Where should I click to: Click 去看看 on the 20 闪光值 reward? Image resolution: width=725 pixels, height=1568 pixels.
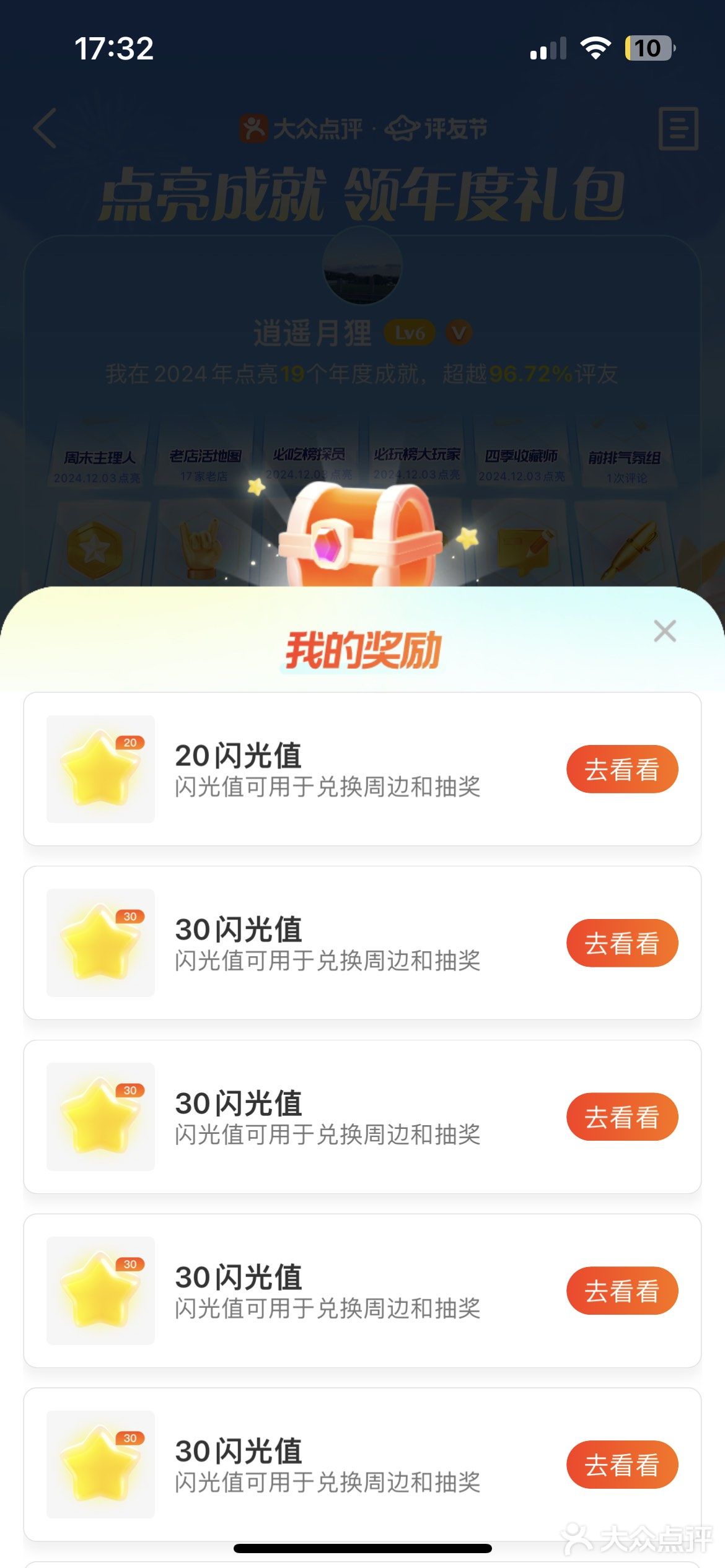(x=622, y=768)
